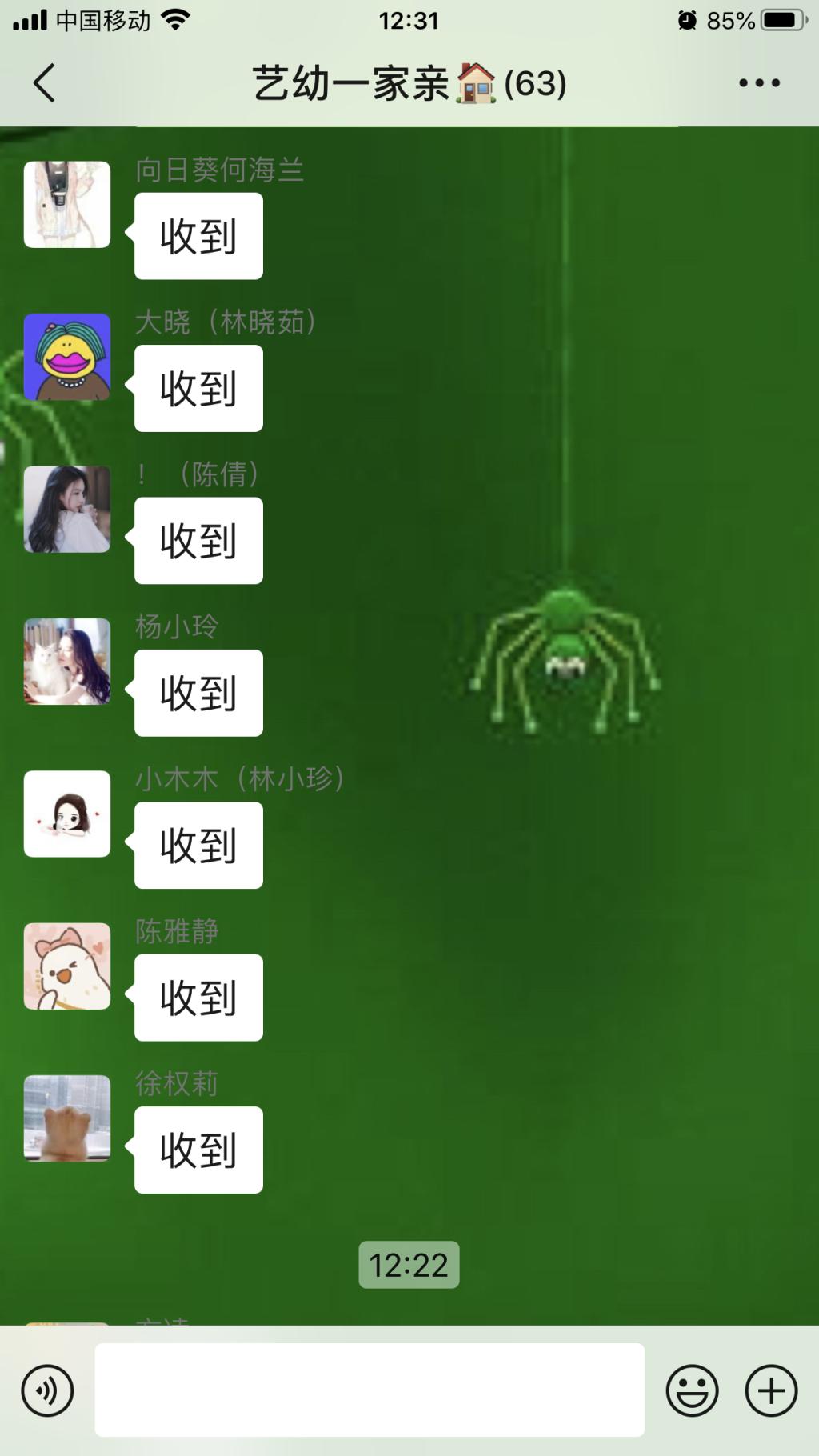This screenshot has width=819, height=1456.
Task: Tap the avatar of （陈倩）
Action: tap(67, 510)
